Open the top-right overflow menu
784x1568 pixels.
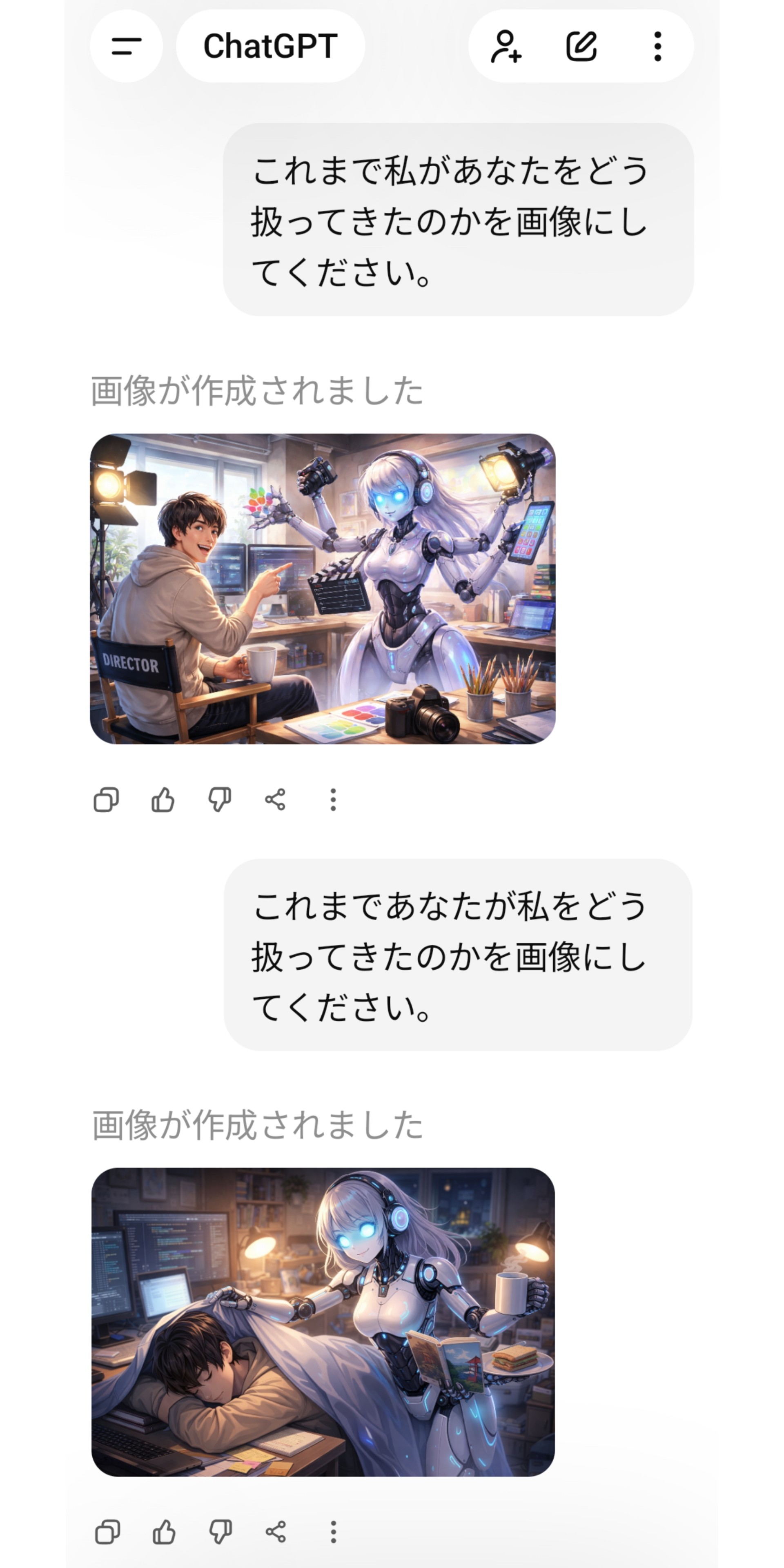pos(657,46)
